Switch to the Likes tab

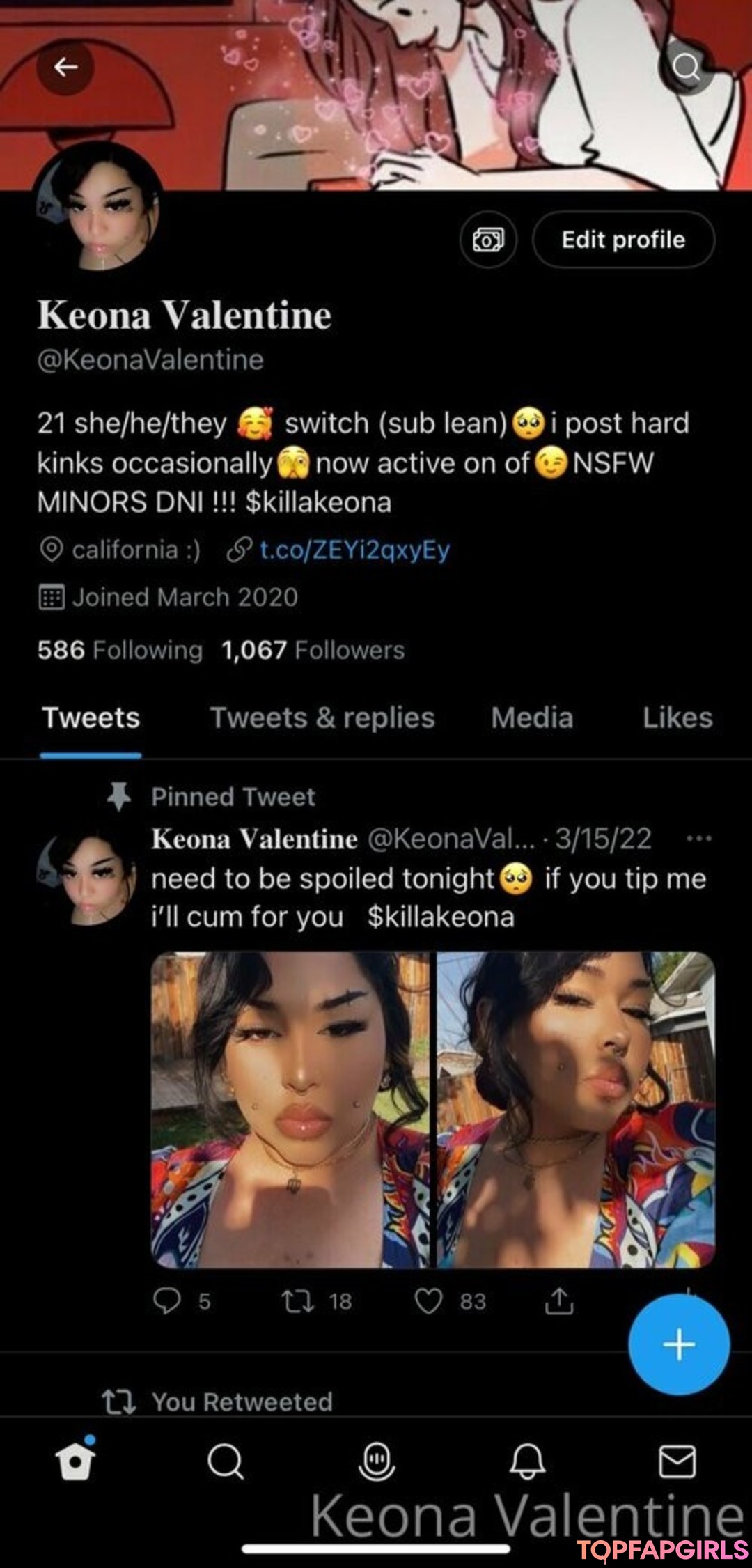(x=677, y=718)
